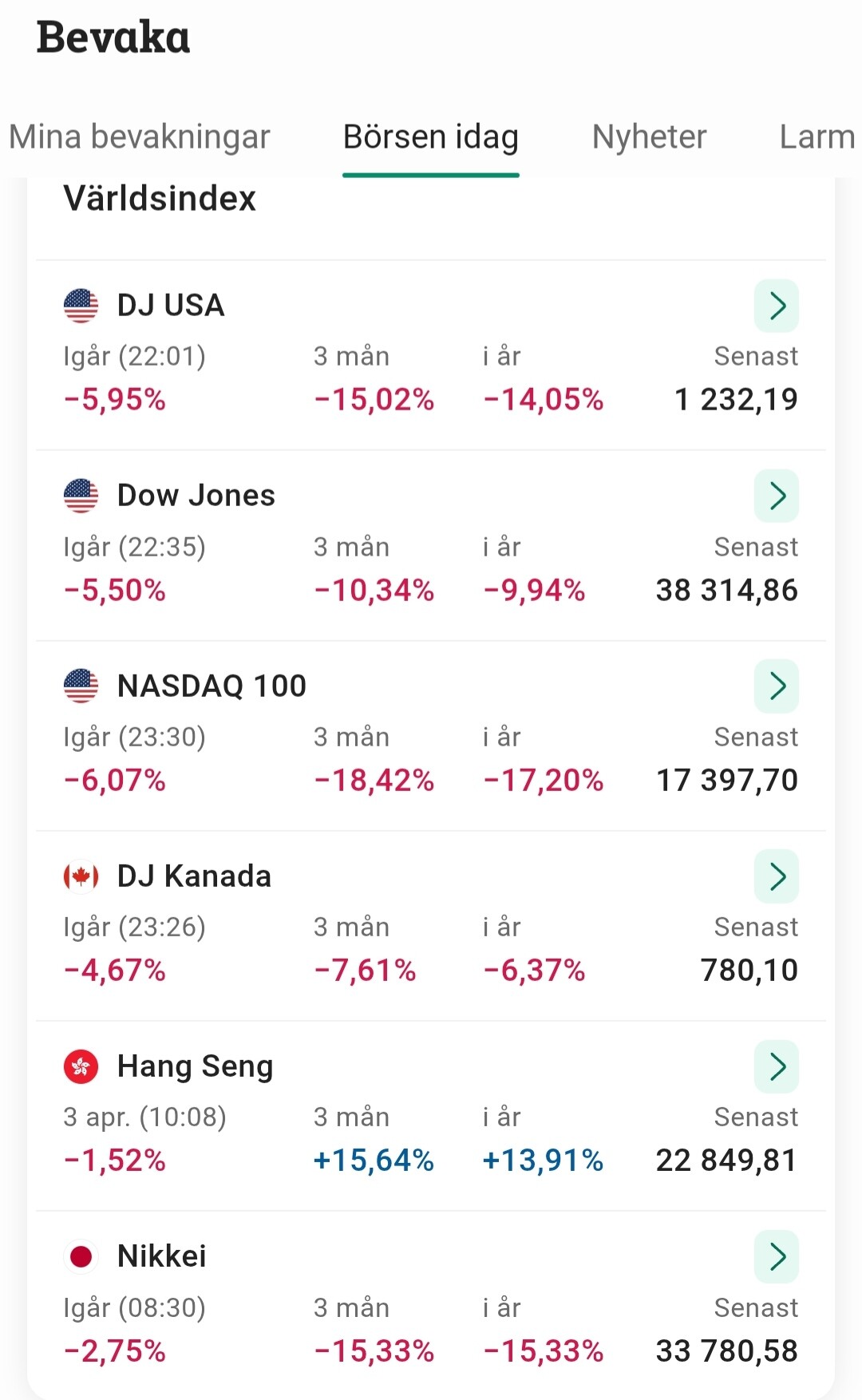Tap the arrow next to Dow Jones

click(777, 496)
